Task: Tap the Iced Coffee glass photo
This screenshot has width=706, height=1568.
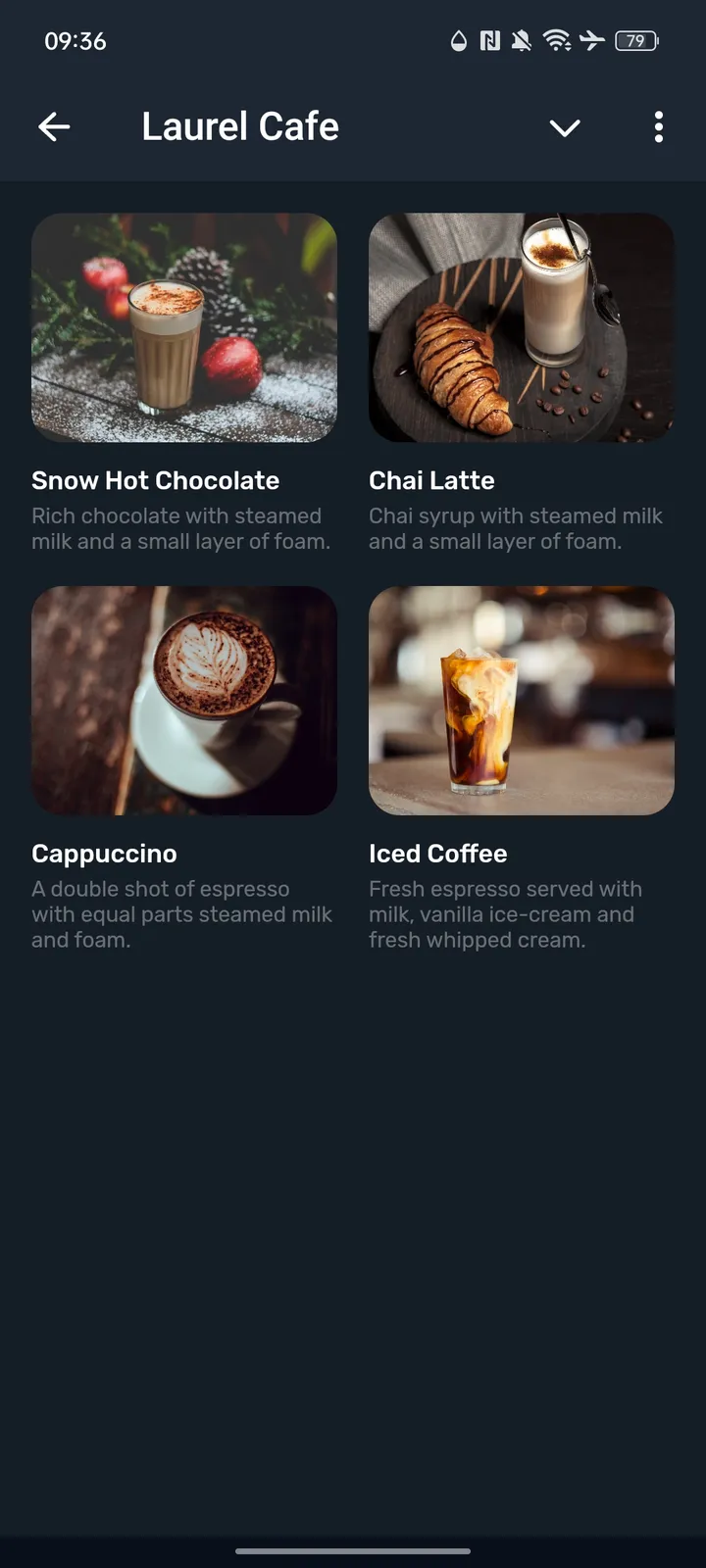Action: coord(521,700)
